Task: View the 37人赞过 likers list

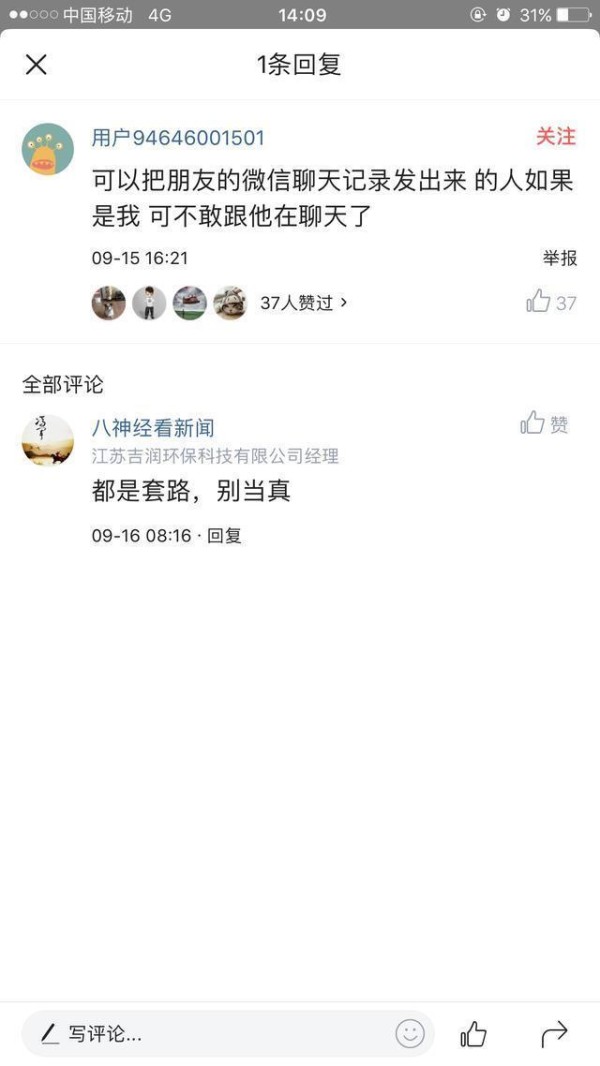Action: 303,302
